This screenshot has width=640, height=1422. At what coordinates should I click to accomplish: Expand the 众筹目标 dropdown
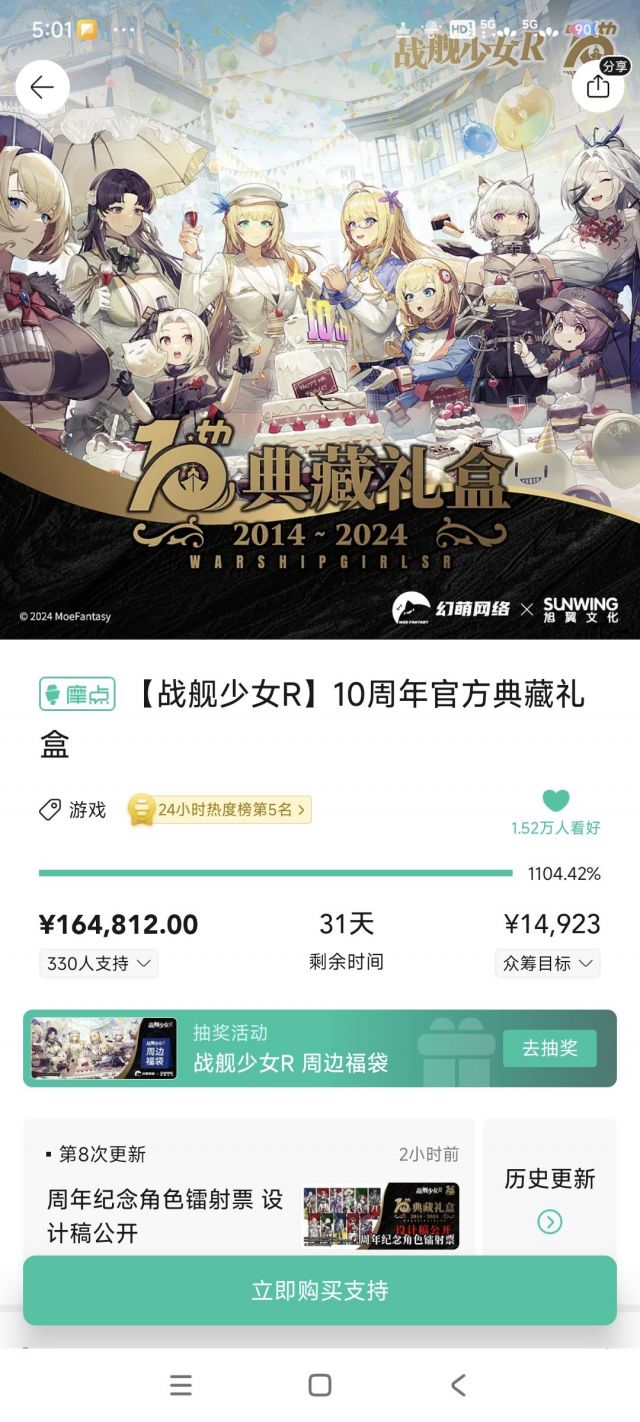[x=548, y=963]
